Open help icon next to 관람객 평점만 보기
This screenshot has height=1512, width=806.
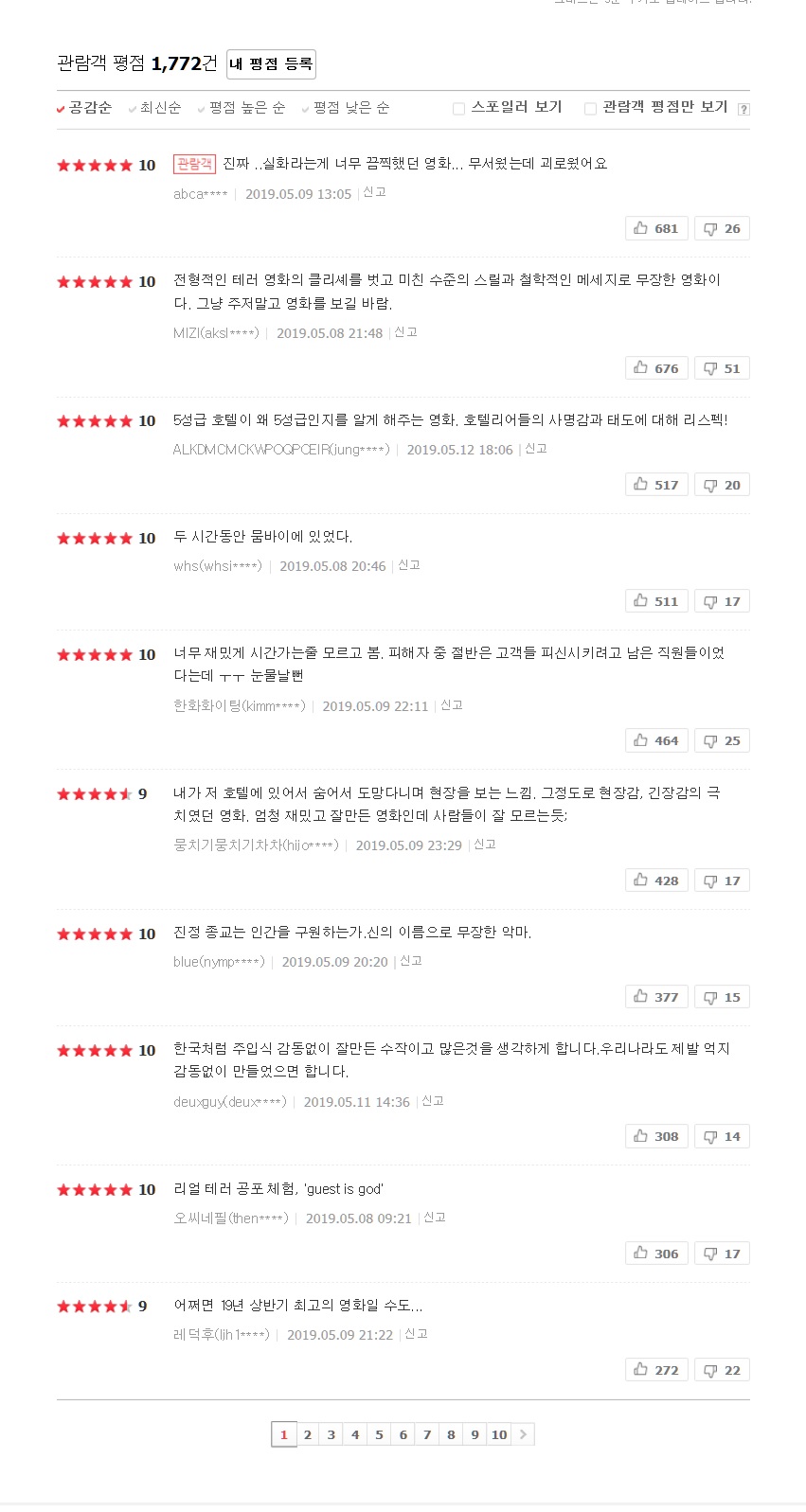coord(743,109)
